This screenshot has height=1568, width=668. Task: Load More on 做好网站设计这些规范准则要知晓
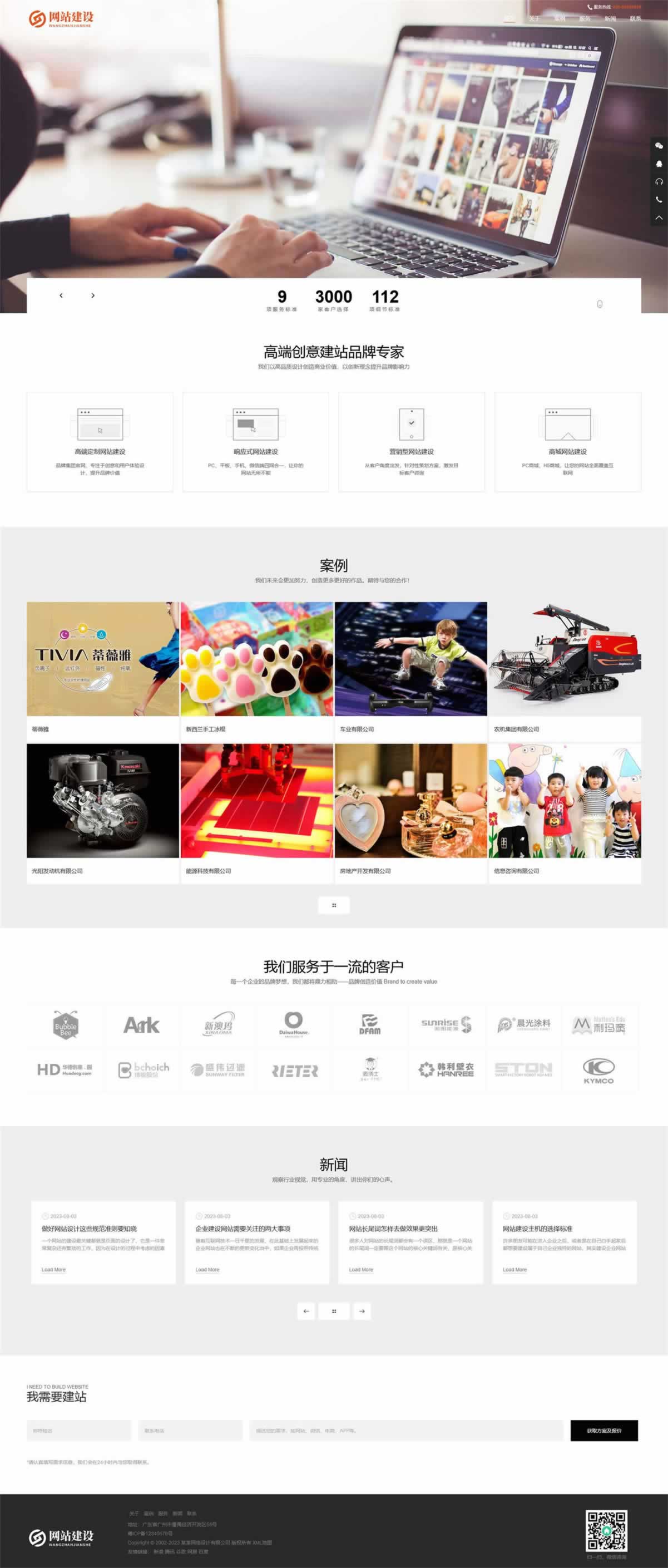(53, 1270)
